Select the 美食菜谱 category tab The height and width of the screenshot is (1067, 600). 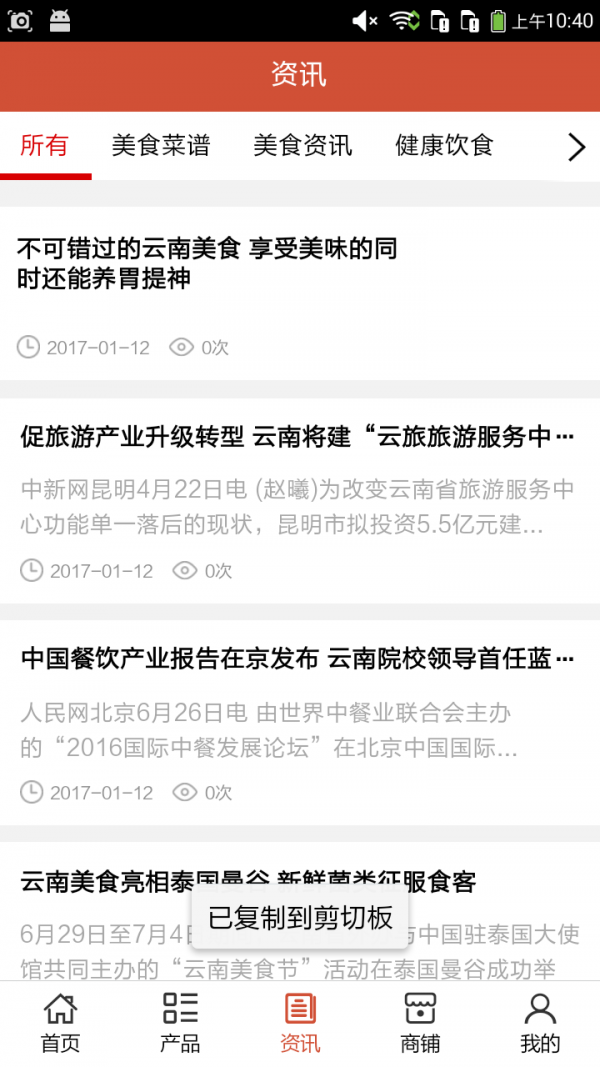(161, 146)
